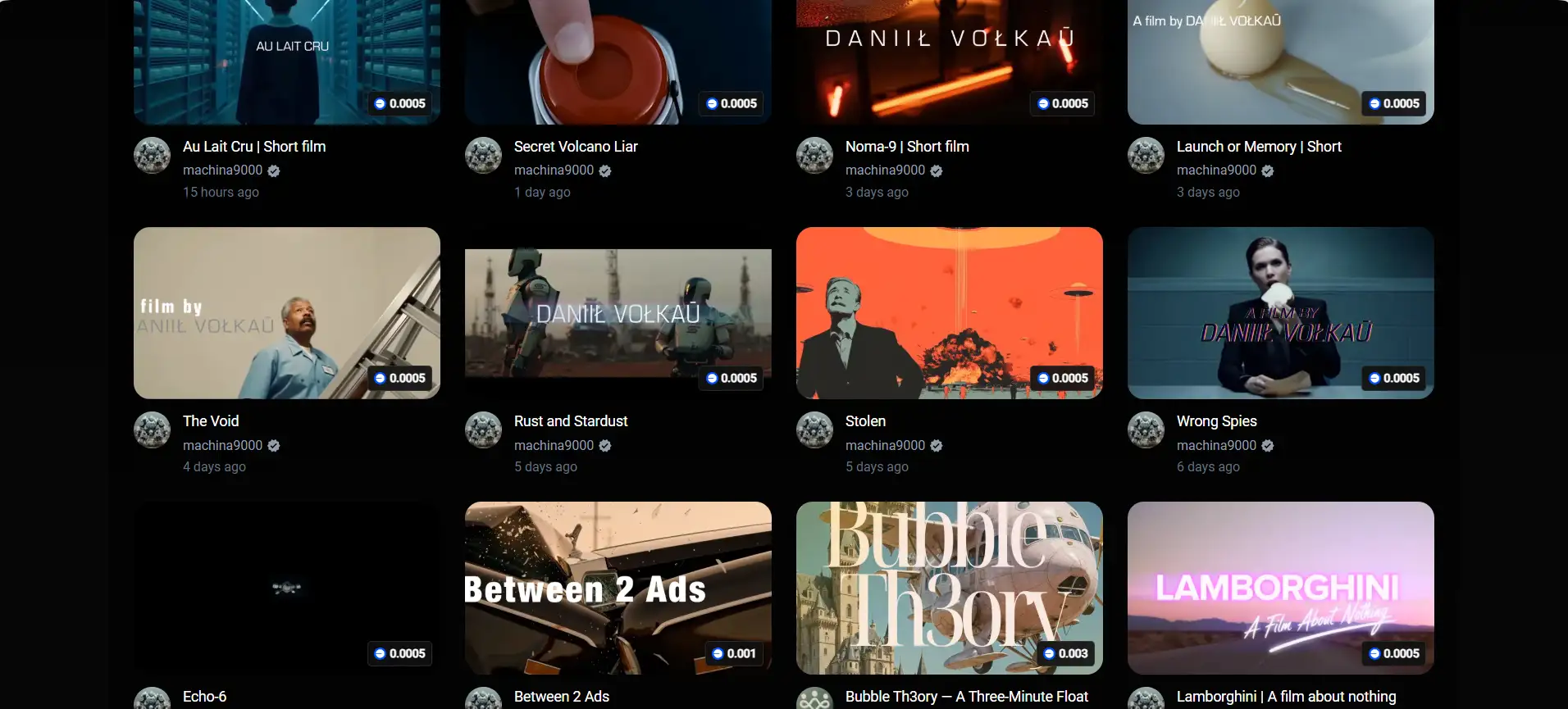Play the Between 2 Ads video
The width and height of the screenshot is (1568, 709).
[618, 587]
